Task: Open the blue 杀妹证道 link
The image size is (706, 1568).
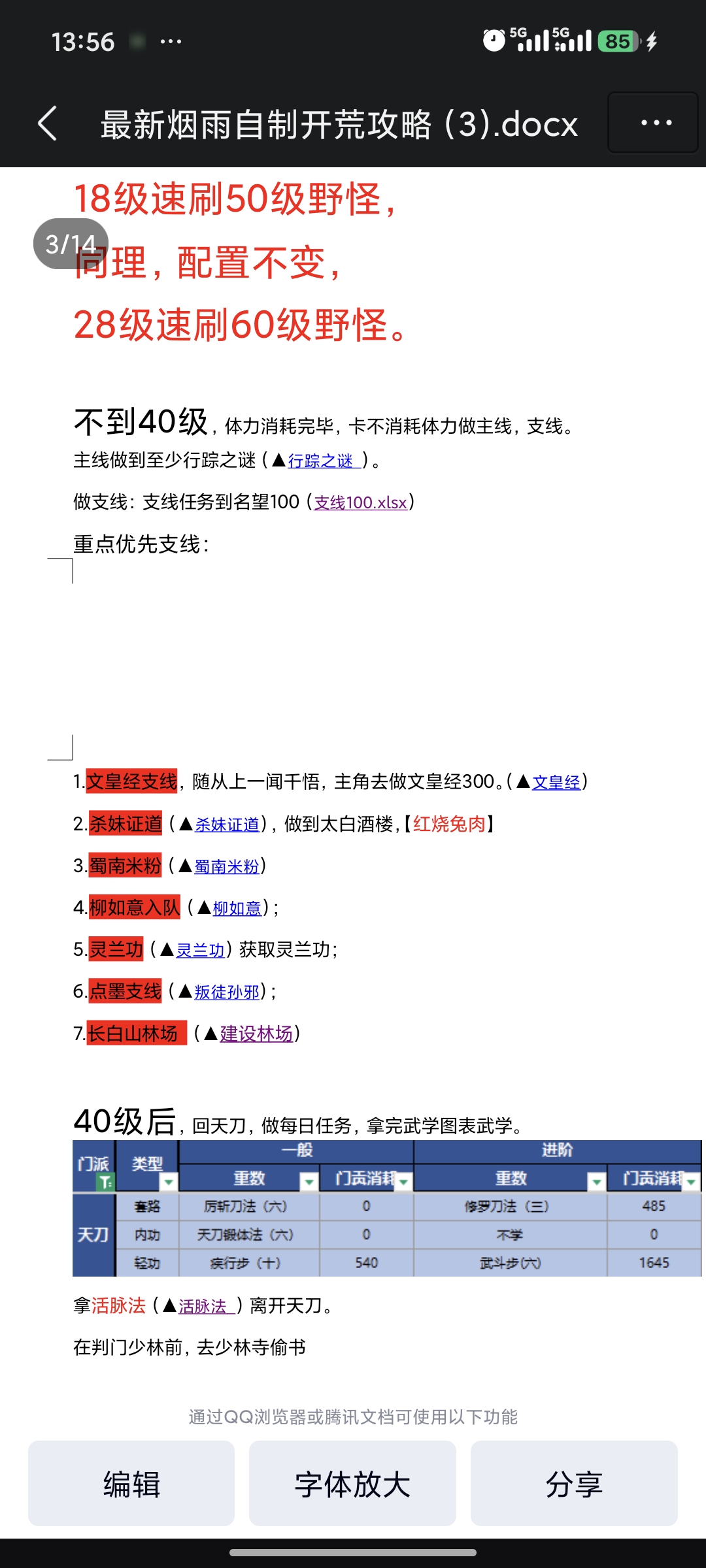Action: [227, 825]
